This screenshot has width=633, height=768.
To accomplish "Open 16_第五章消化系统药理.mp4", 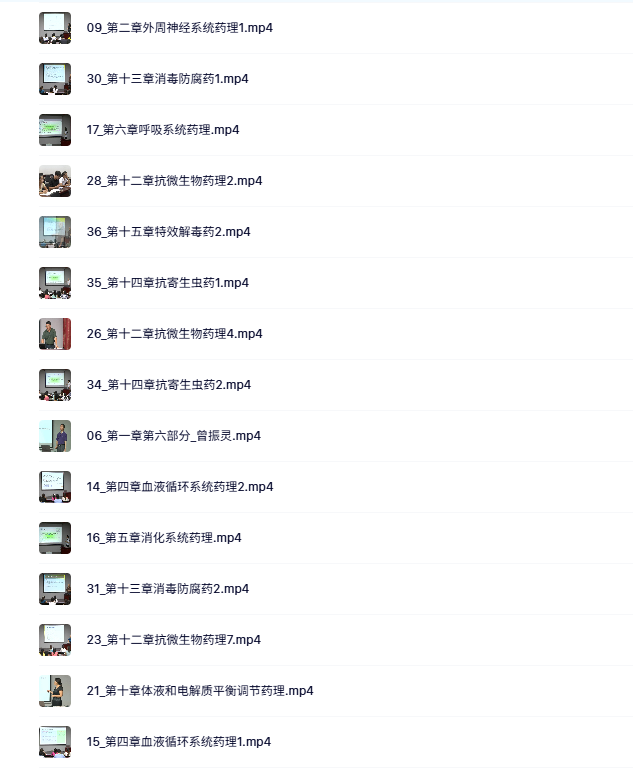I will pos(164,538).
